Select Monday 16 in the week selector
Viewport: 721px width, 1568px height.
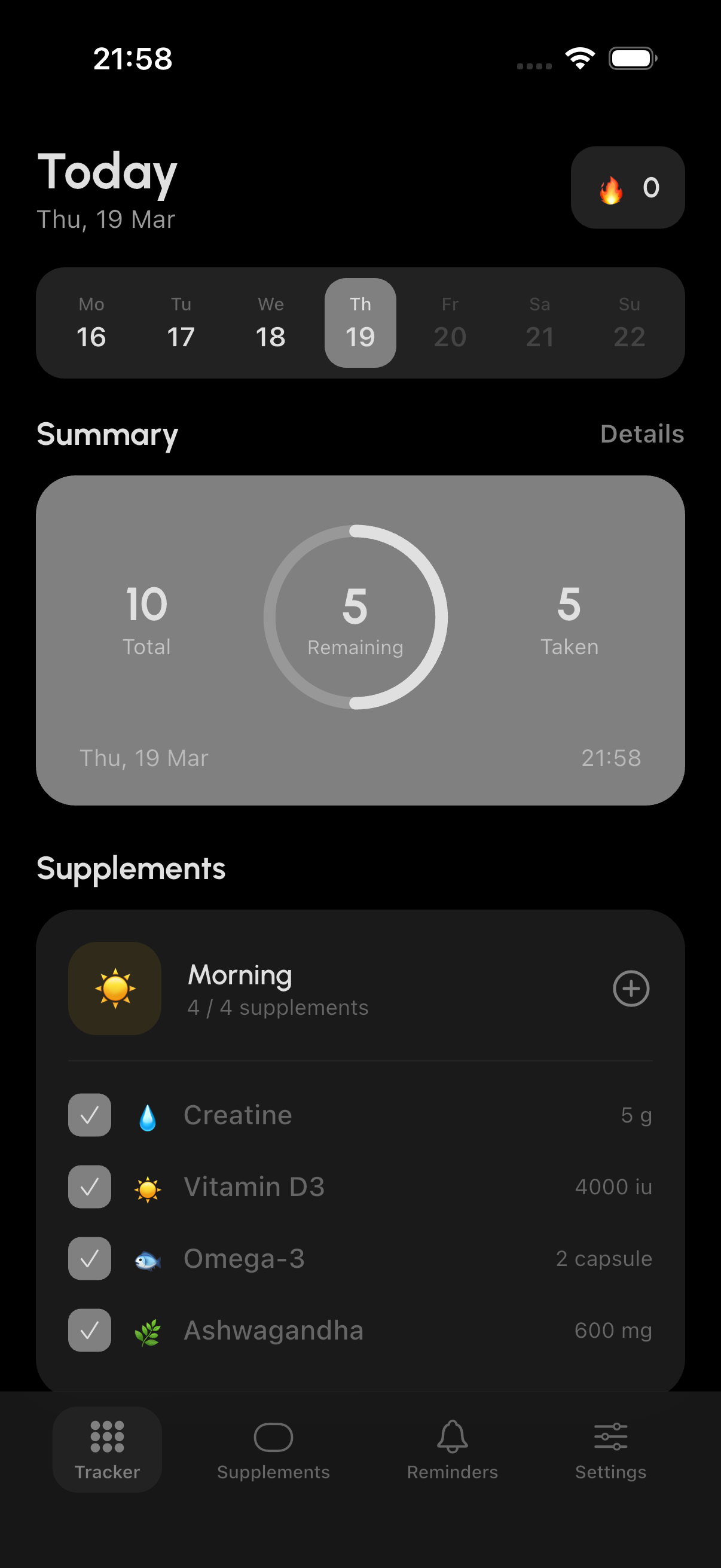[91, 322]
